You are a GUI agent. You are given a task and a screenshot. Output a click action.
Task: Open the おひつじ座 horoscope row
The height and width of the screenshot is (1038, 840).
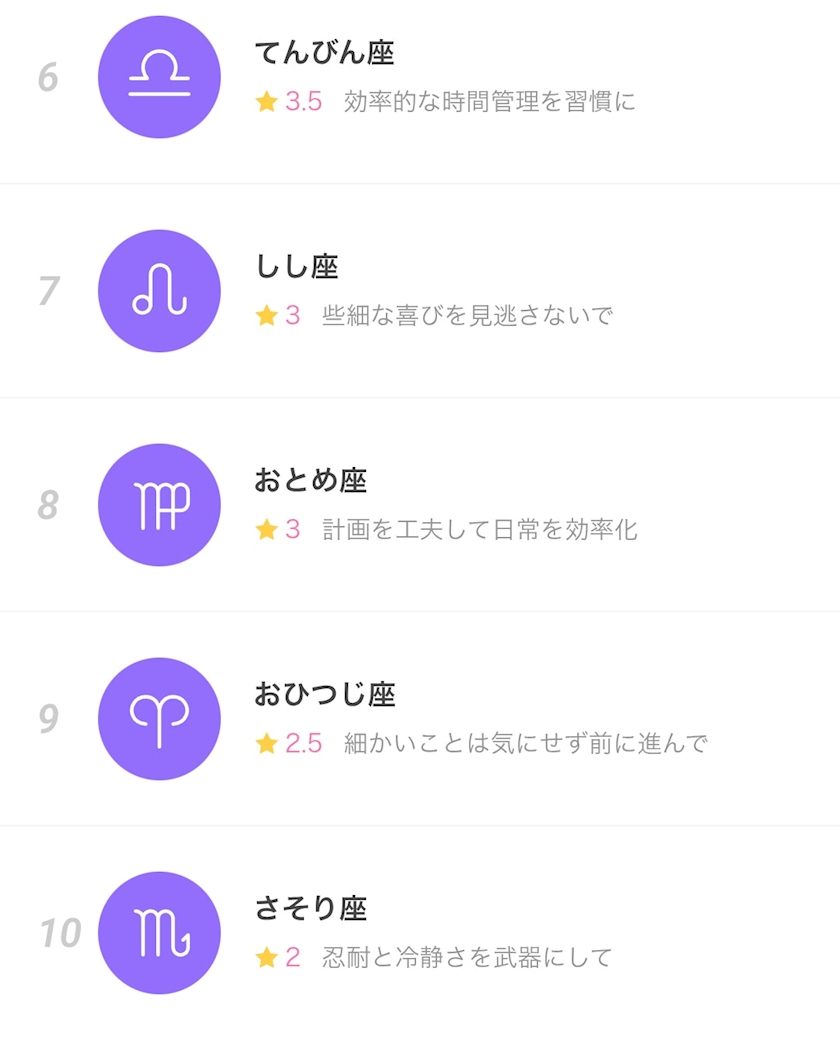click(x=420, y=719)
